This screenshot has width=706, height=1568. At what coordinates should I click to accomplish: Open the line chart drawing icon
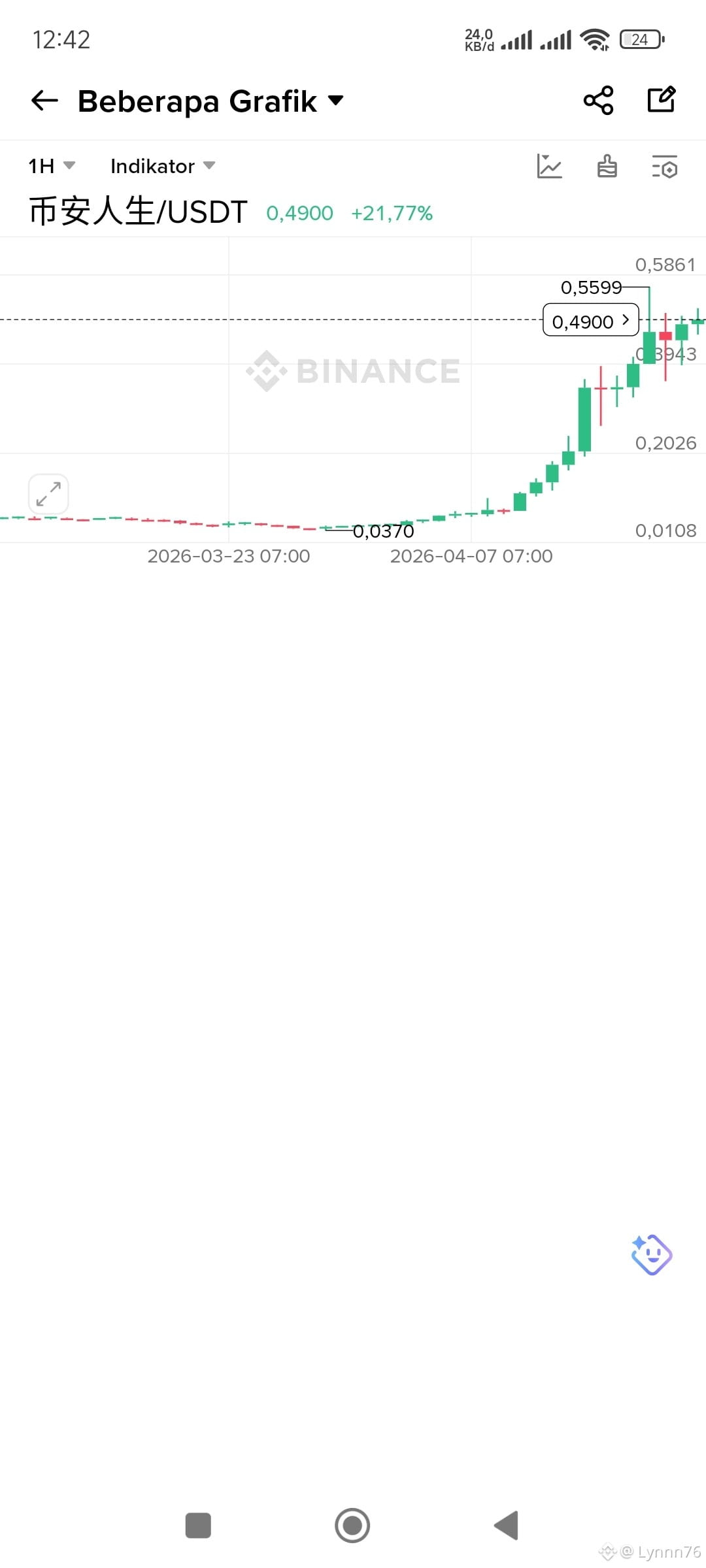[549, 166]
